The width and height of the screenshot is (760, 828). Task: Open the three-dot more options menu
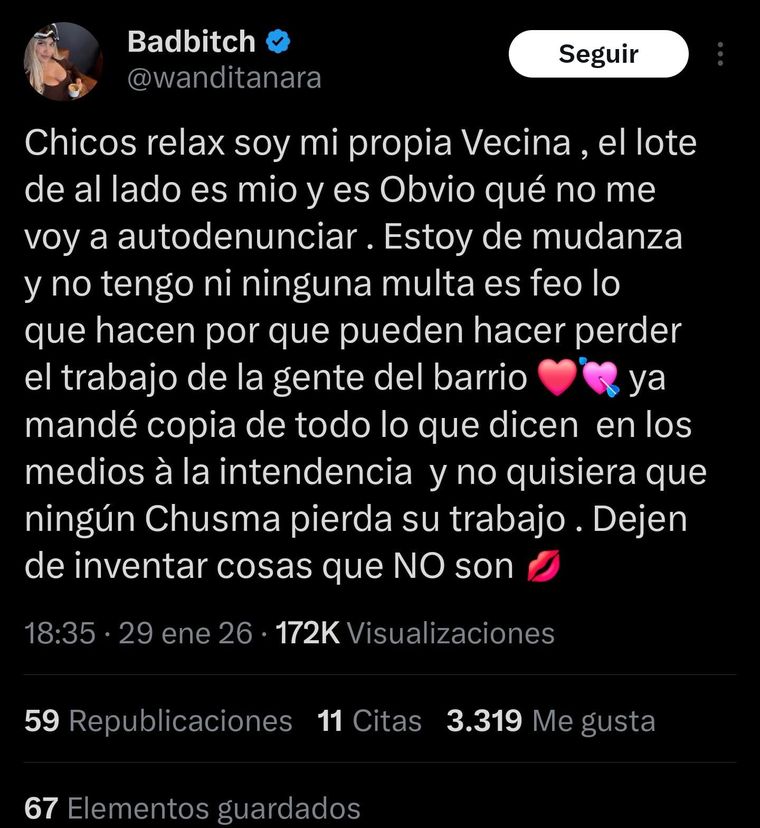pos(722,52)
